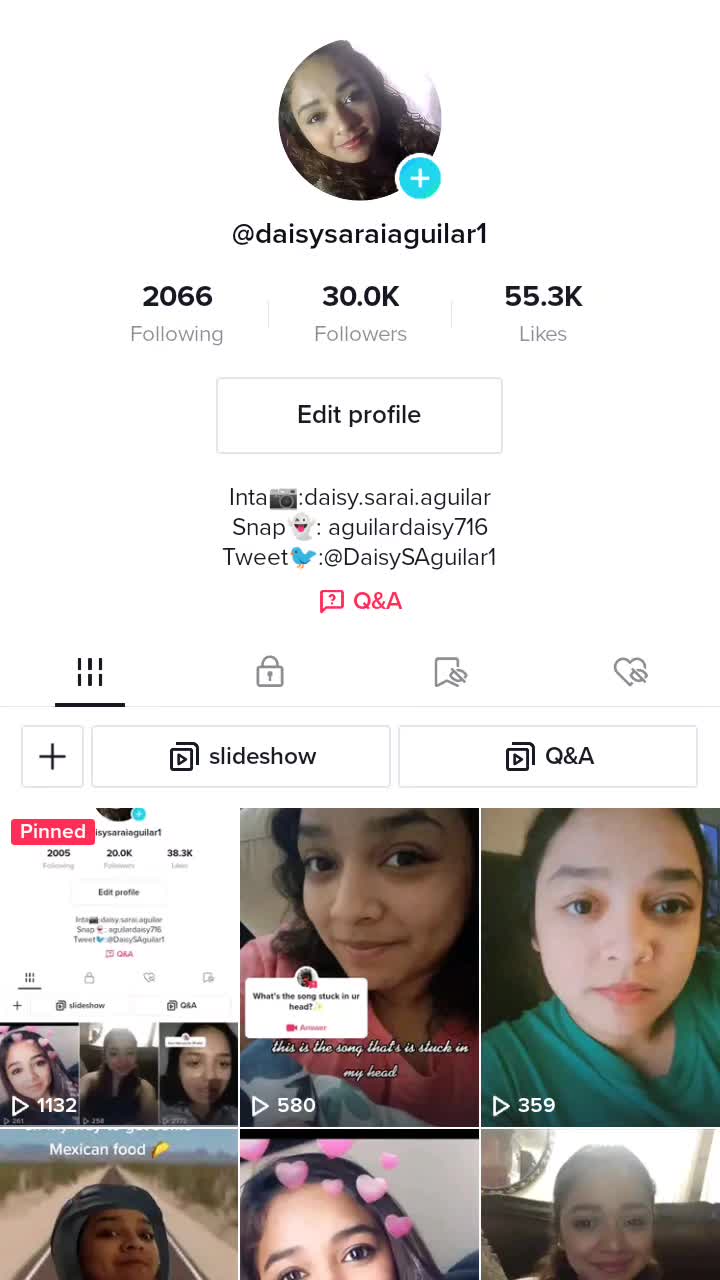
Task: Play the video with 580 views
Action: tap(359, 967)
